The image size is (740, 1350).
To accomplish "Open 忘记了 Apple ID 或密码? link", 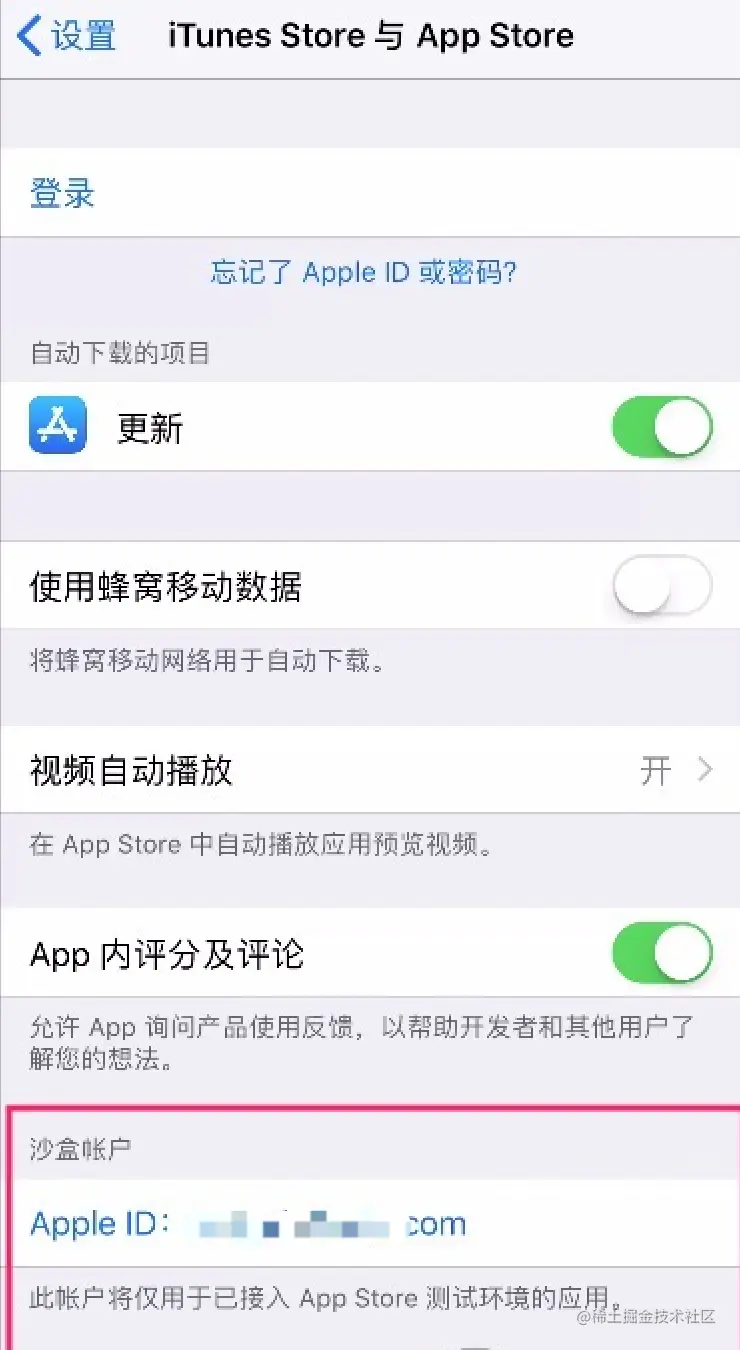I will coord(370,272).
